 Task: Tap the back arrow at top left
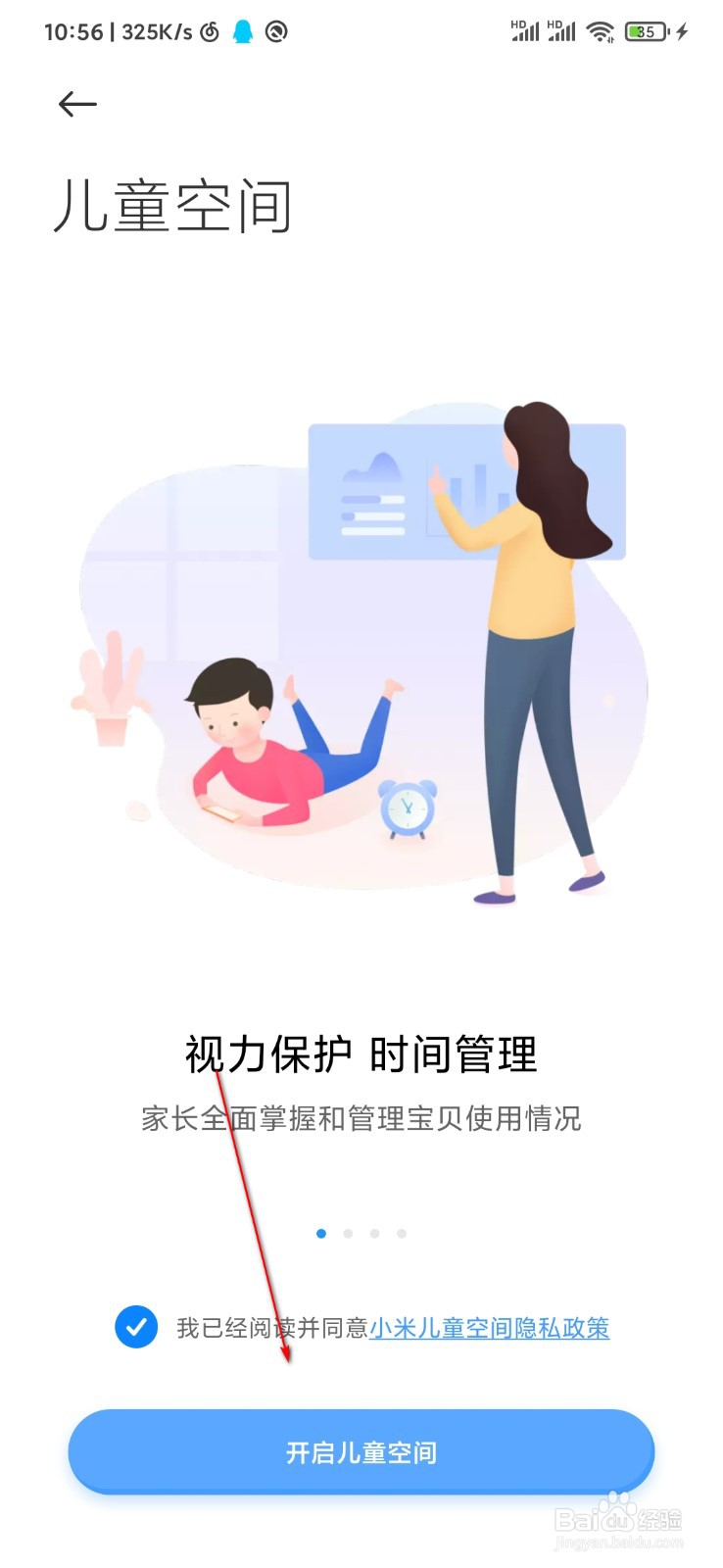(x=78, y=103)
